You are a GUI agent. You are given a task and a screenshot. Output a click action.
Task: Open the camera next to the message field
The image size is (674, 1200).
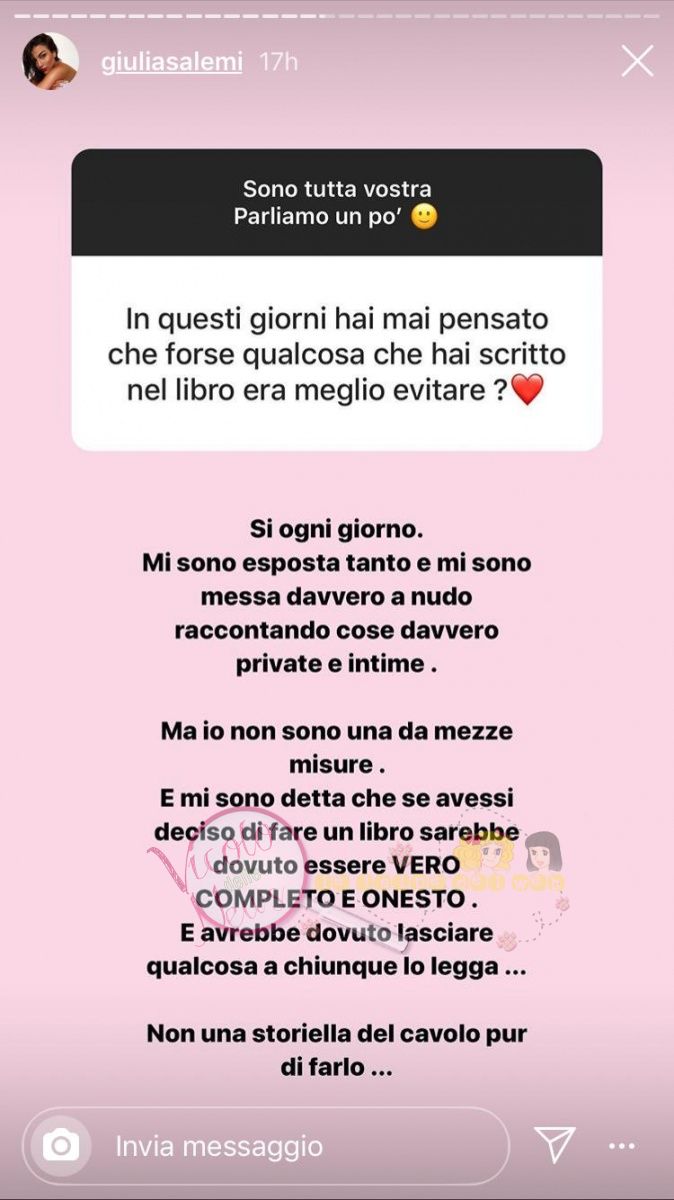tap(61, 1145)
